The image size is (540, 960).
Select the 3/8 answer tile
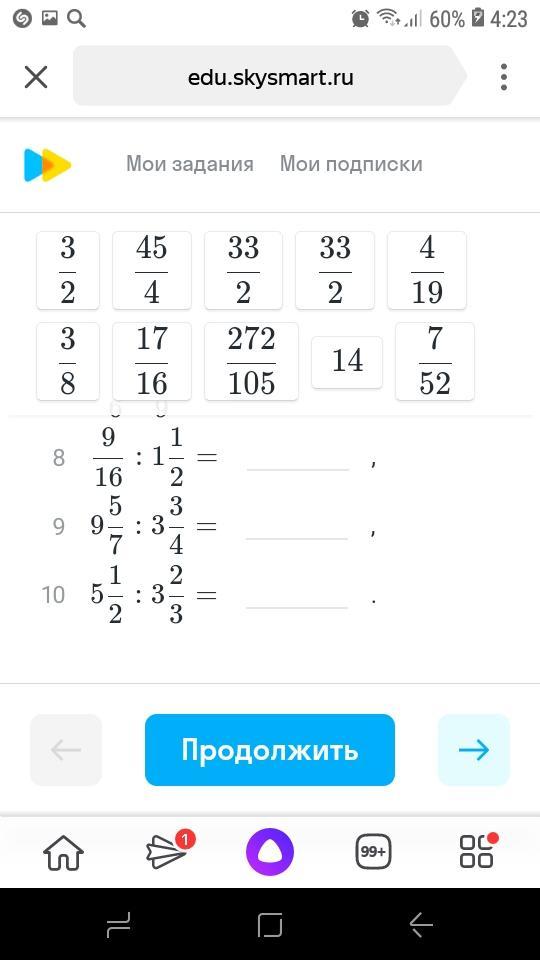pos(68,361)
